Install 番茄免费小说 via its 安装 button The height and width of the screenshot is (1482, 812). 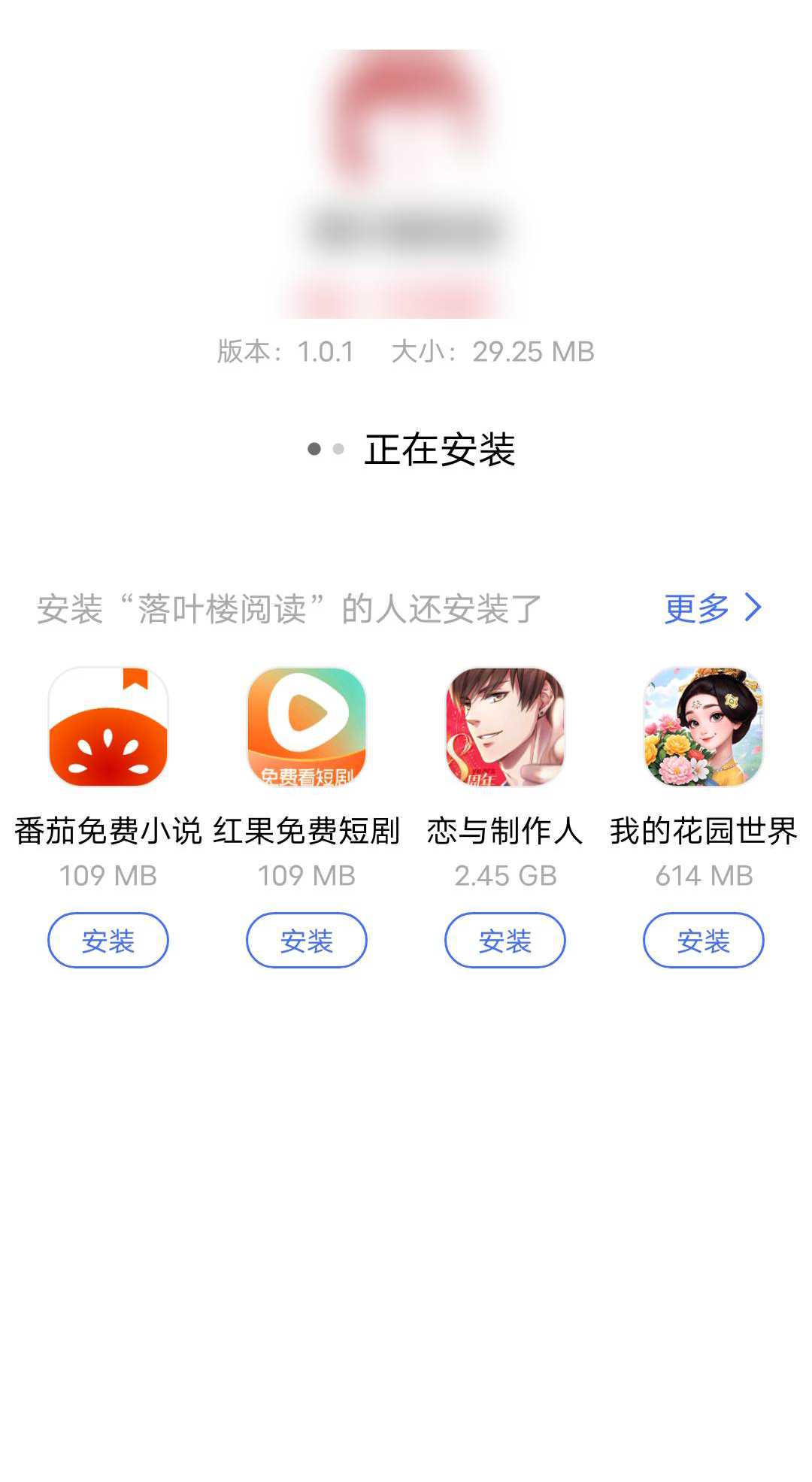click(108, 940)
